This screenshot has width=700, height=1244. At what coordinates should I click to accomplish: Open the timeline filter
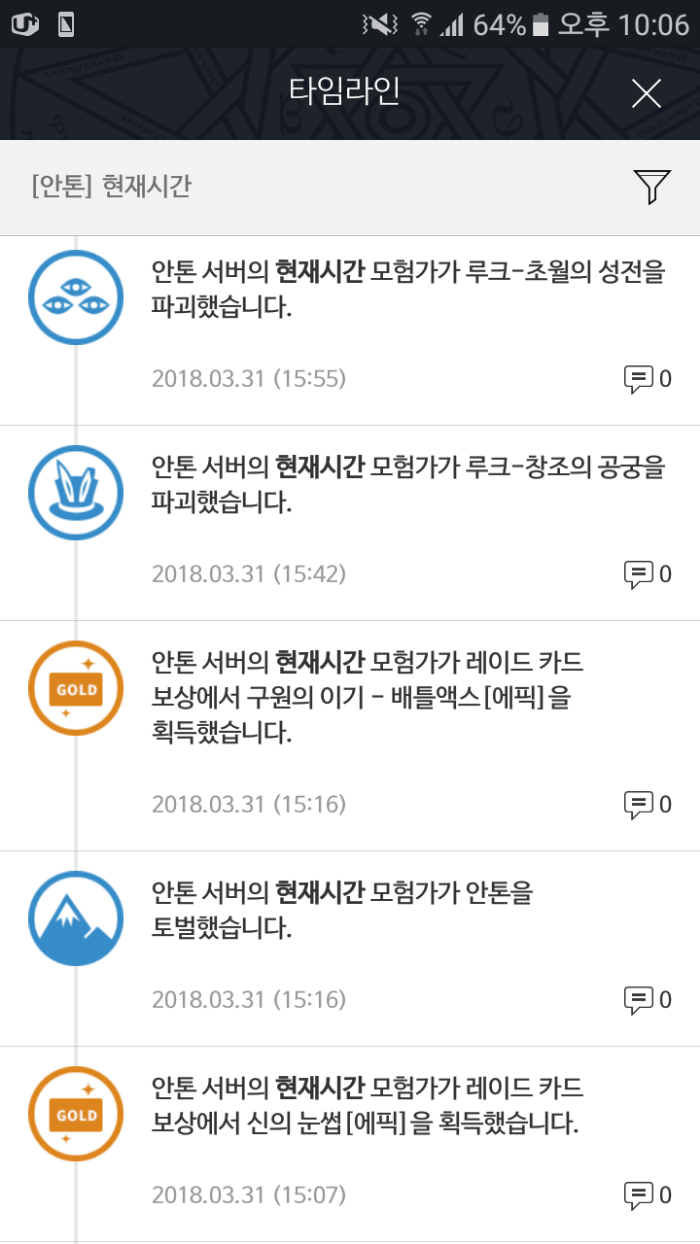[x=651, y=187]
